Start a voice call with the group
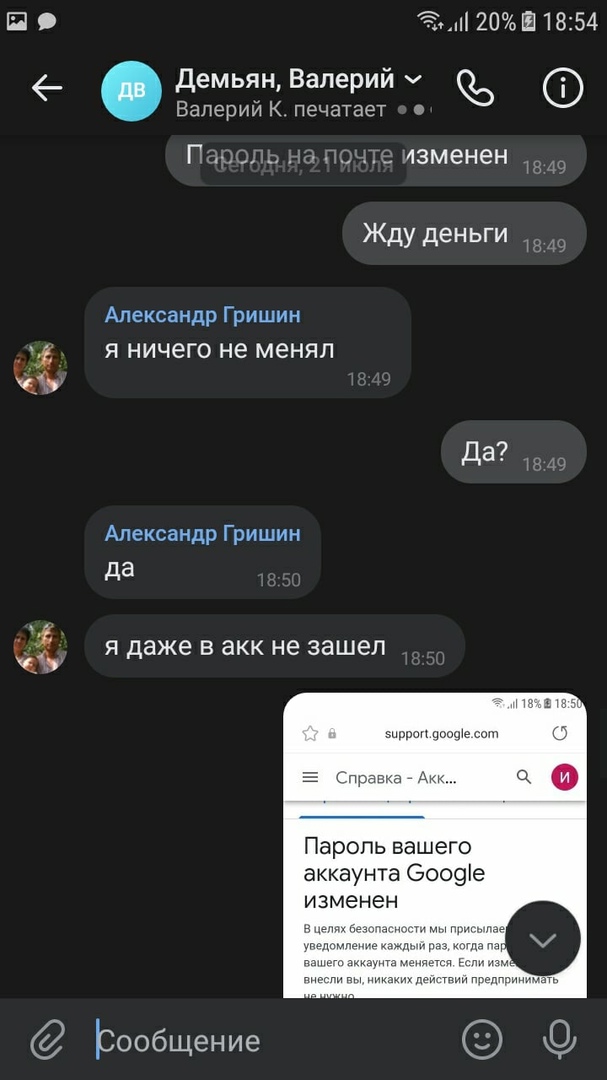Screen dimensions: 607x1080 475,88
